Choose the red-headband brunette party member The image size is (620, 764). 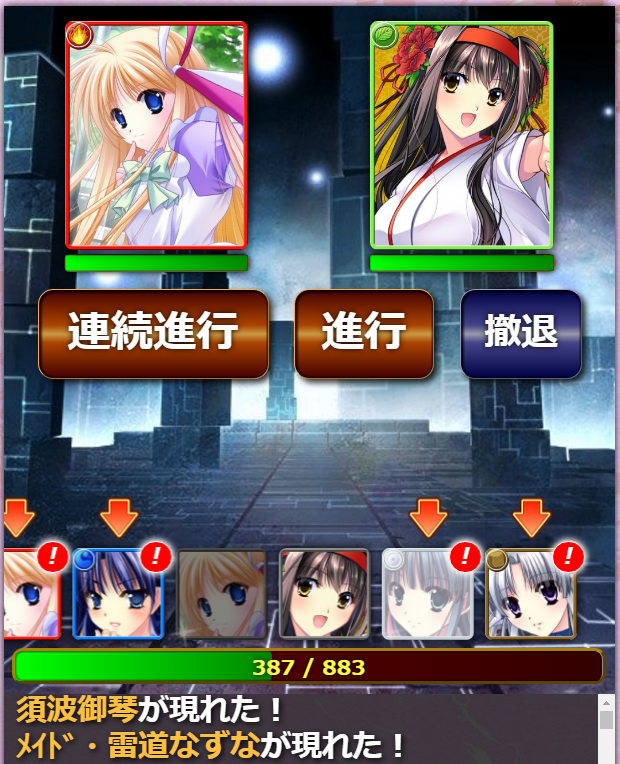point(324,594)
